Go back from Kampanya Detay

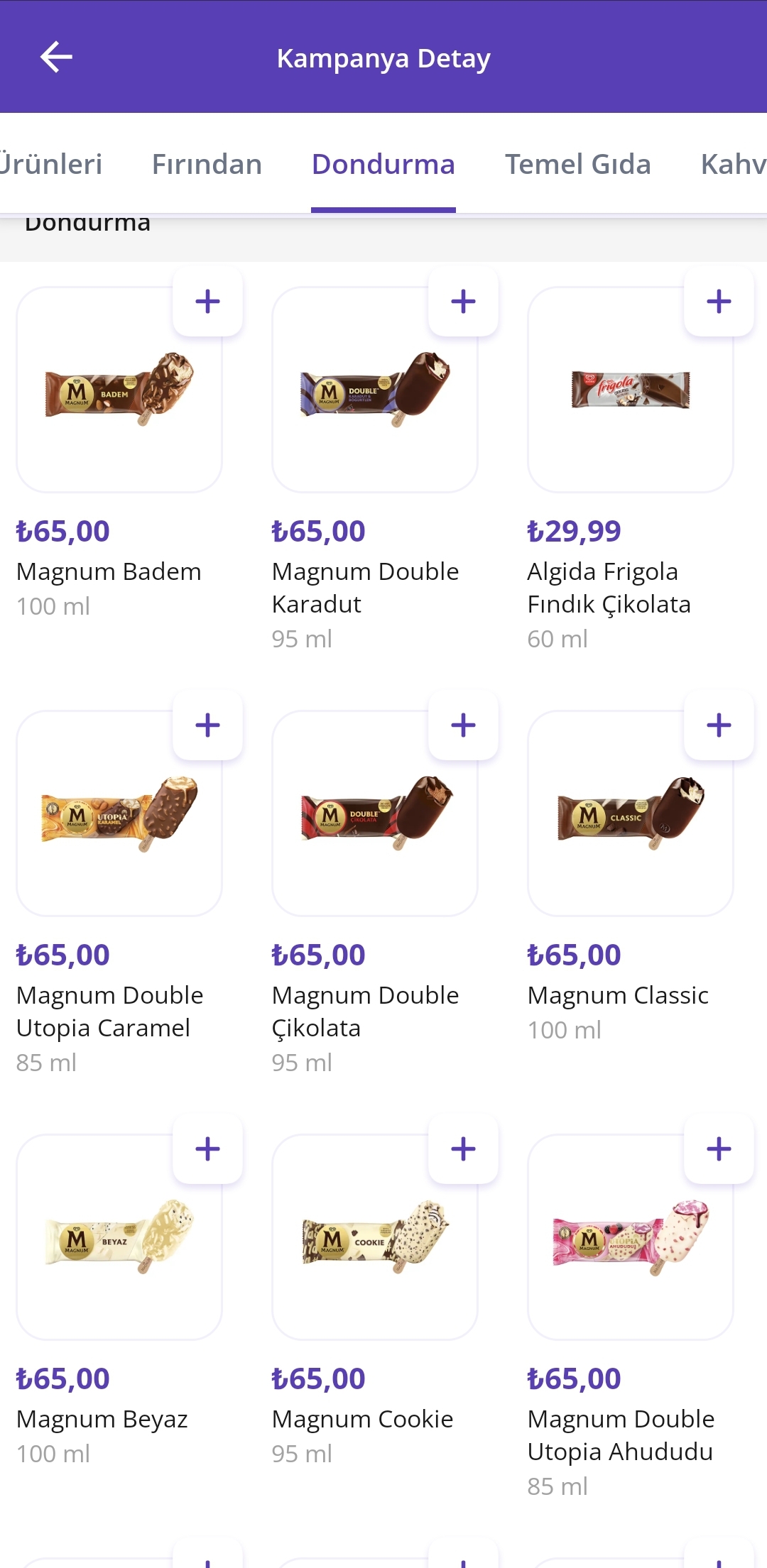pos(56,57)
